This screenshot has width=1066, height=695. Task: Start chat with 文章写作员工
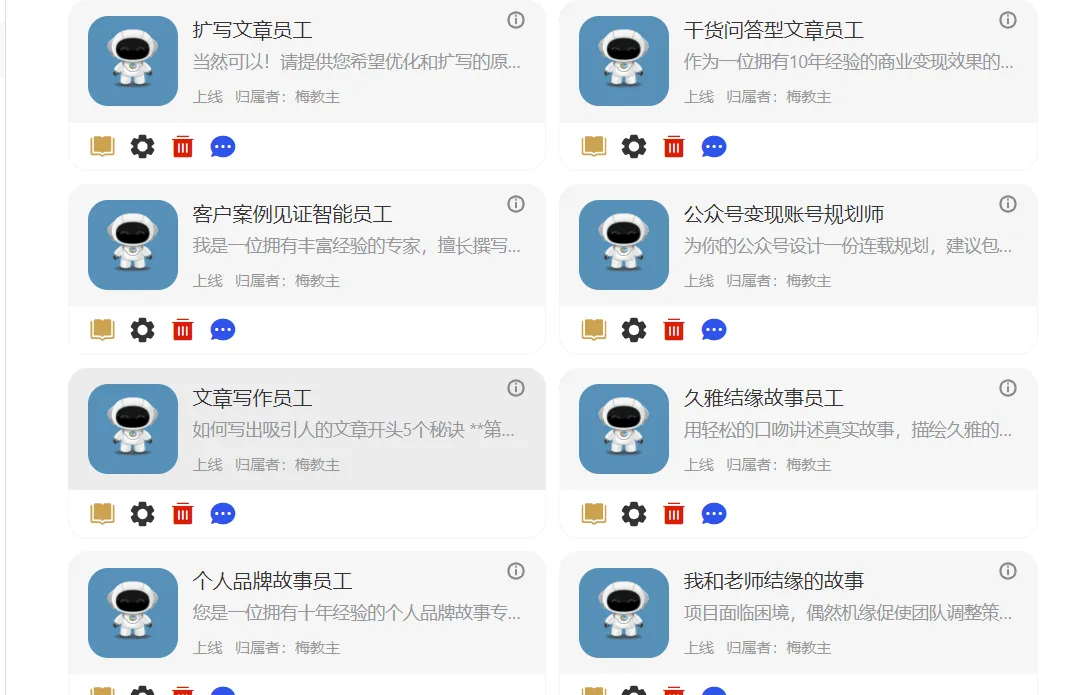pyautogui.click(x=223, y=514)
